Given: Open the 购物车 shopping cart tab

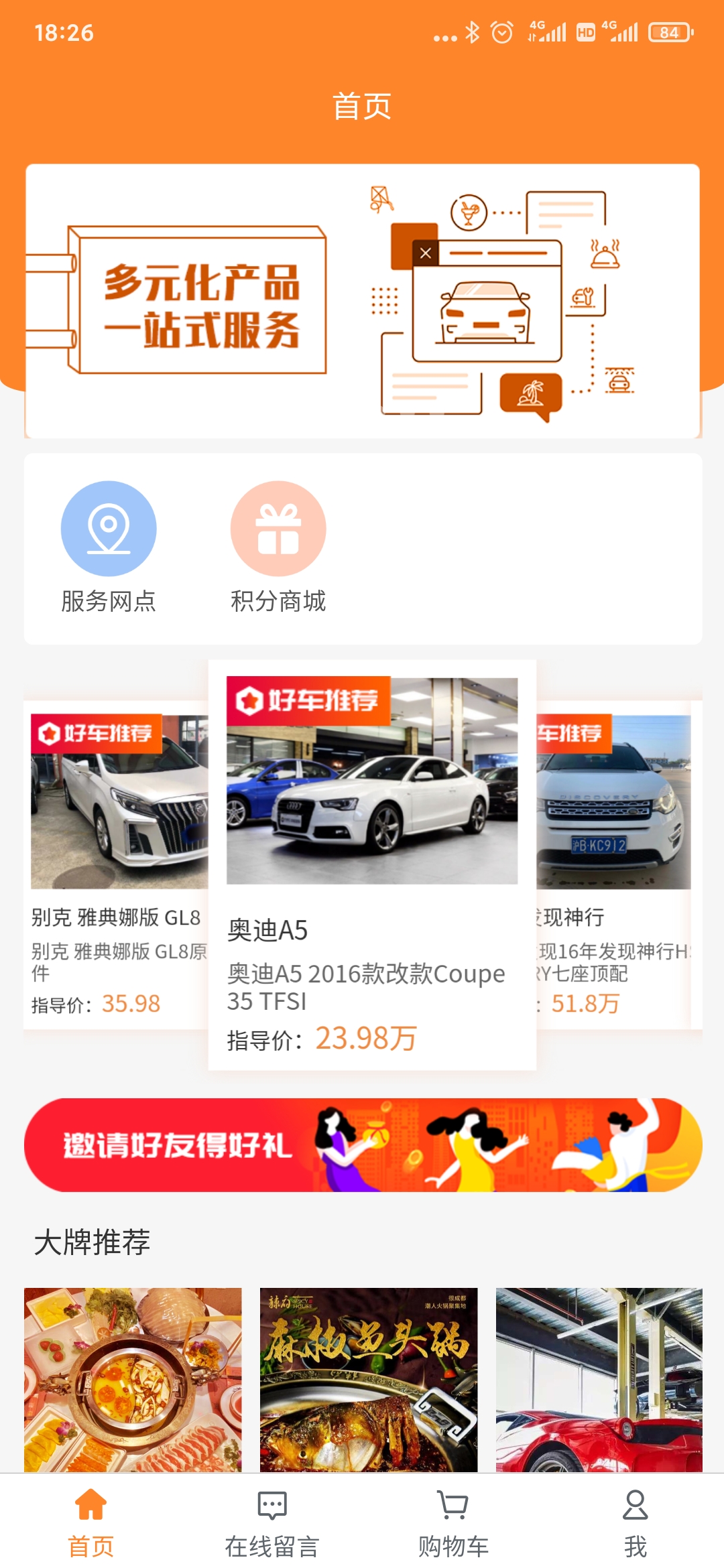Looking at the screenshot, I should pos(453,1520).
